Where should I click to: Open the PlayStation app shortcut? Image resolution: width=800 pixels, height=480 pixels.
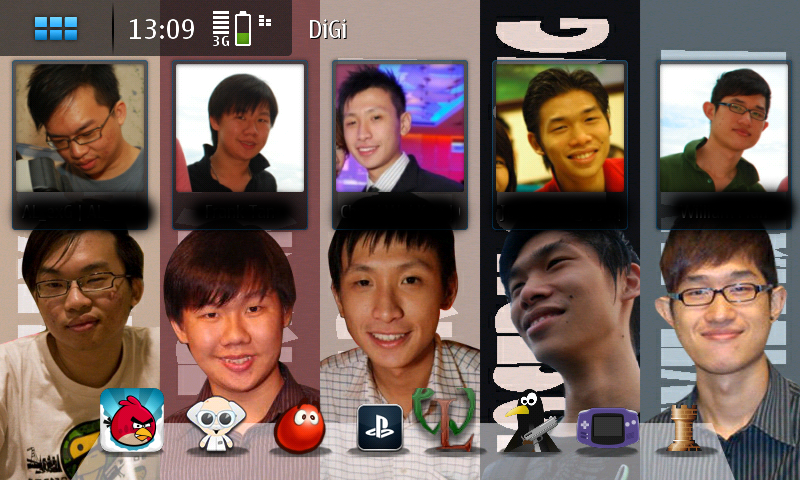[380, 427]
